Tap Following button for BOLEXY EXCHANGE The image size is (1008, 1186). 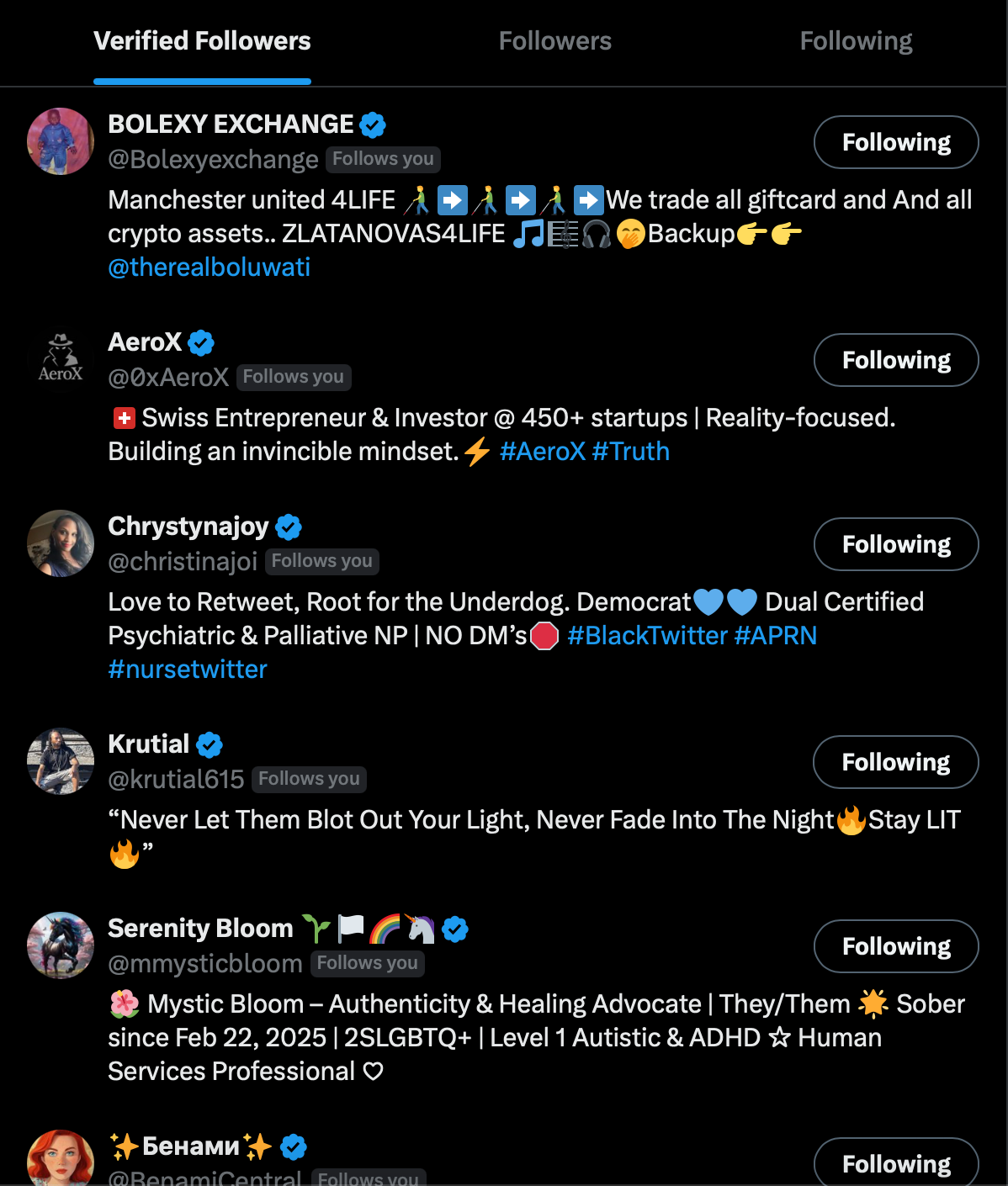coord(896,142)
